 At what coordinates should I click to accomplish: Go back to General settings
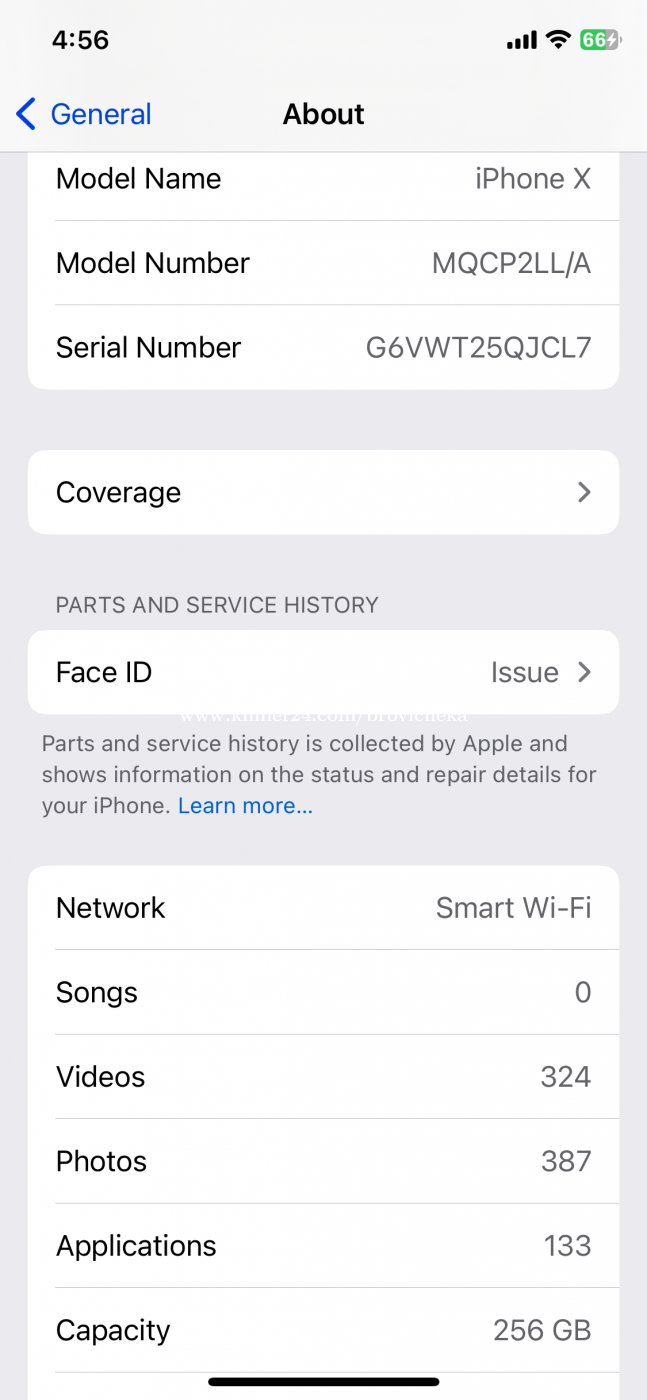point(84,114)
